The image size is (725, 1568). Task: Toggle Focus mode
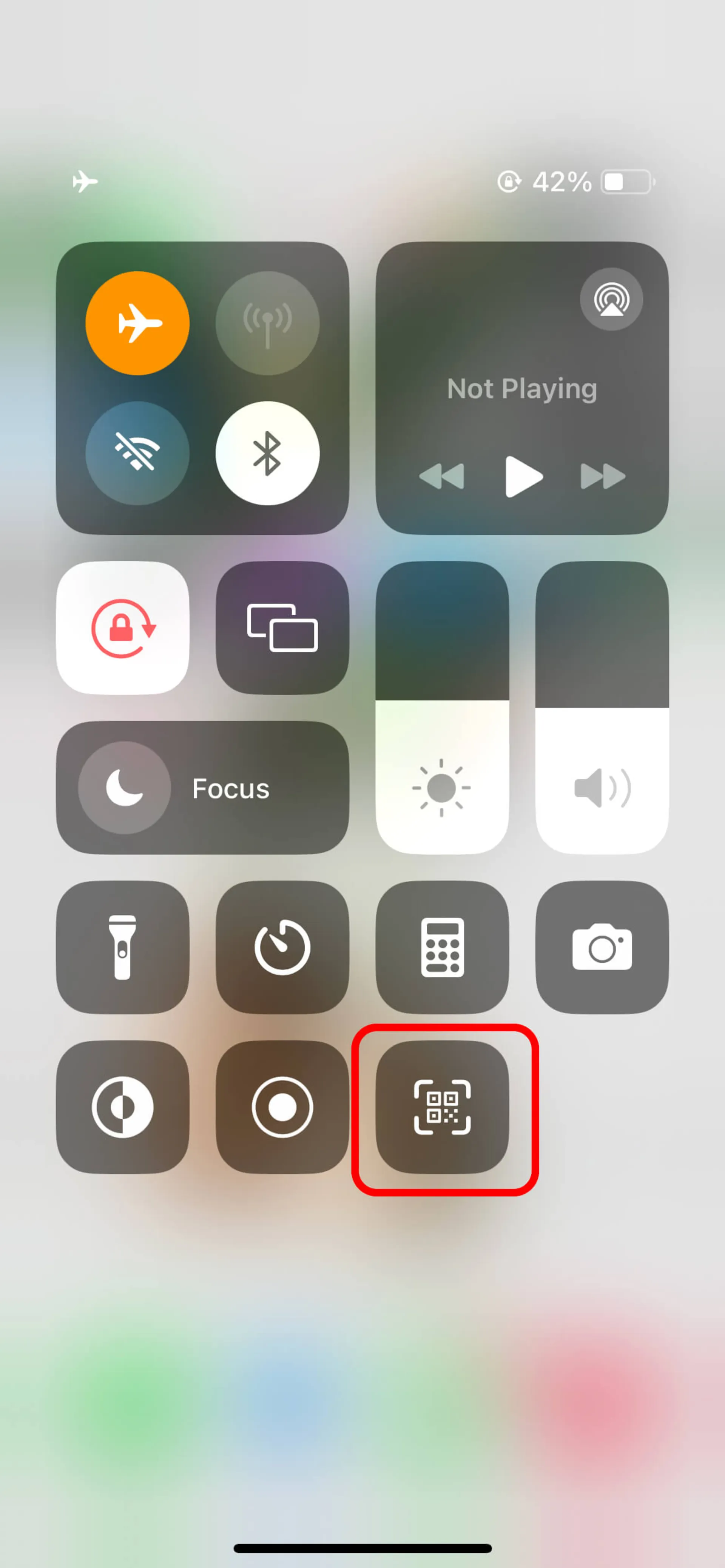point(202,788)
